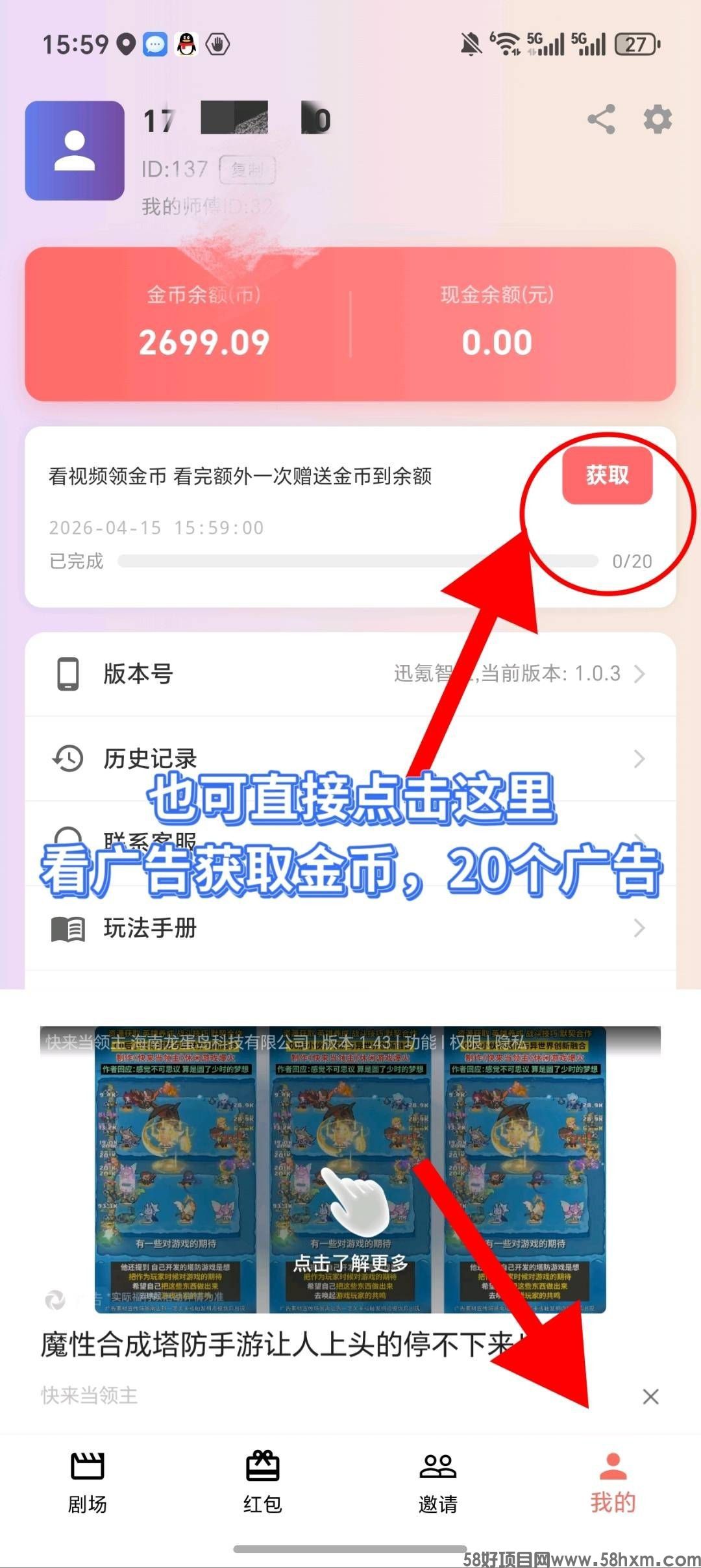
Task: Open the 版本号 row
Action: point(350,674)
